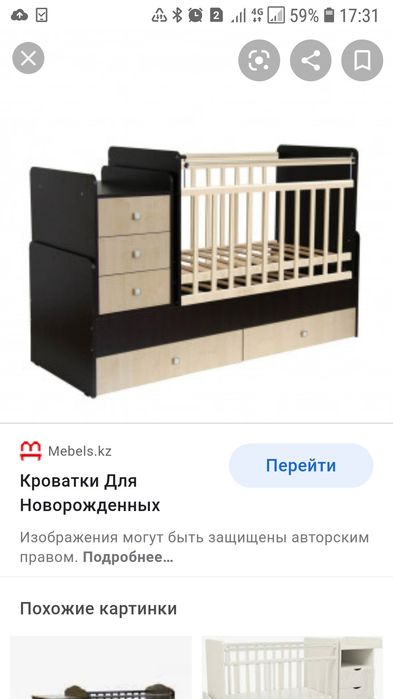Screen dimensions: 393x699
Task: View the main crib image
Action: 195,271
